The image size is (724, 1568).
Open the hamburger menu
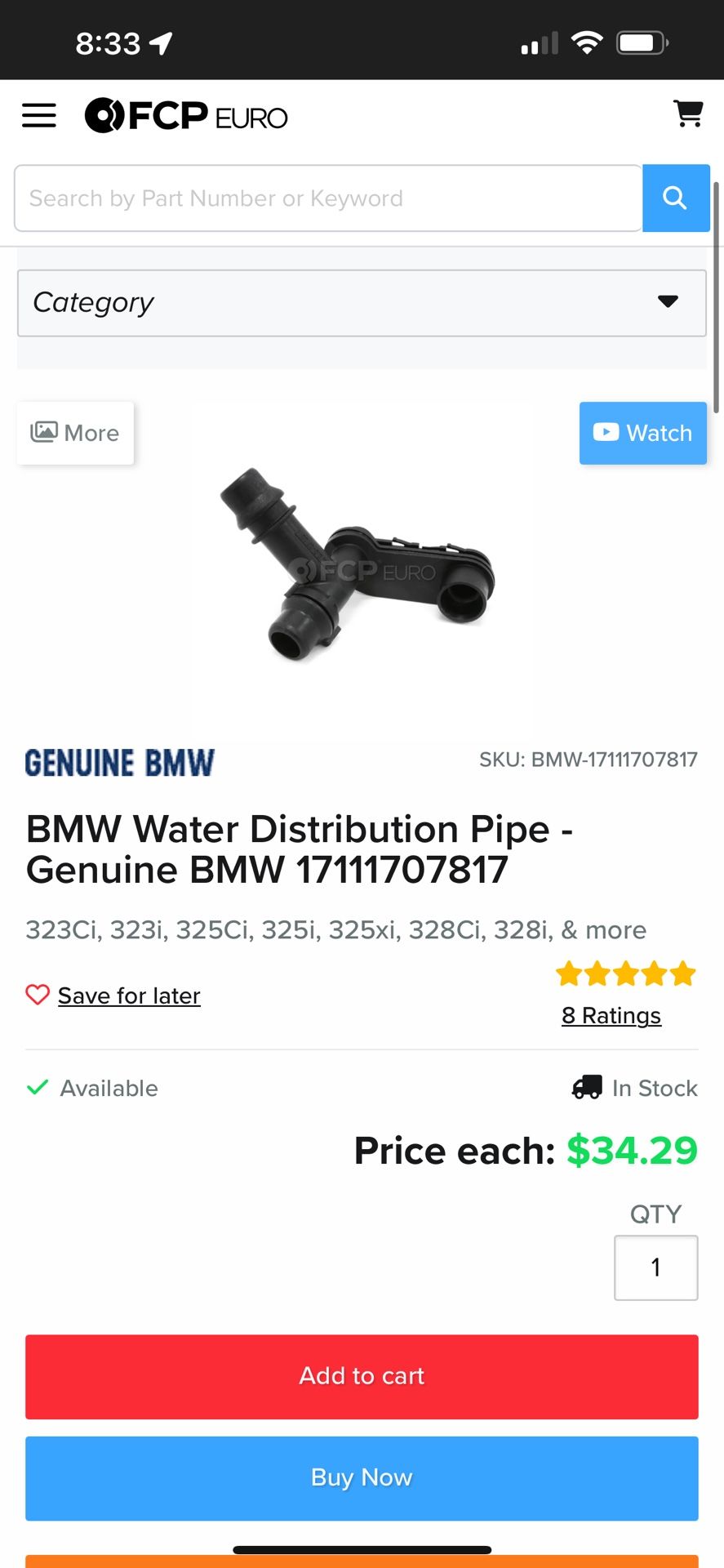pos(39,115)
